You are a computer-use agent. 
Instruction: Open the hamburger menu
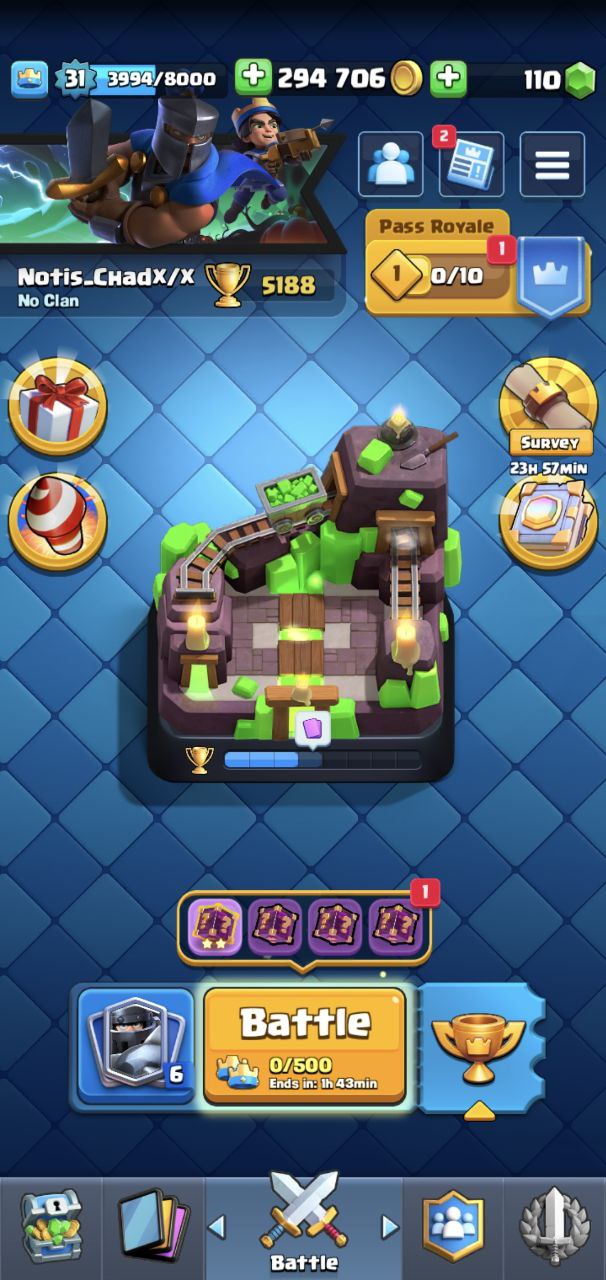pyautogui.click(x=552, y=164)
